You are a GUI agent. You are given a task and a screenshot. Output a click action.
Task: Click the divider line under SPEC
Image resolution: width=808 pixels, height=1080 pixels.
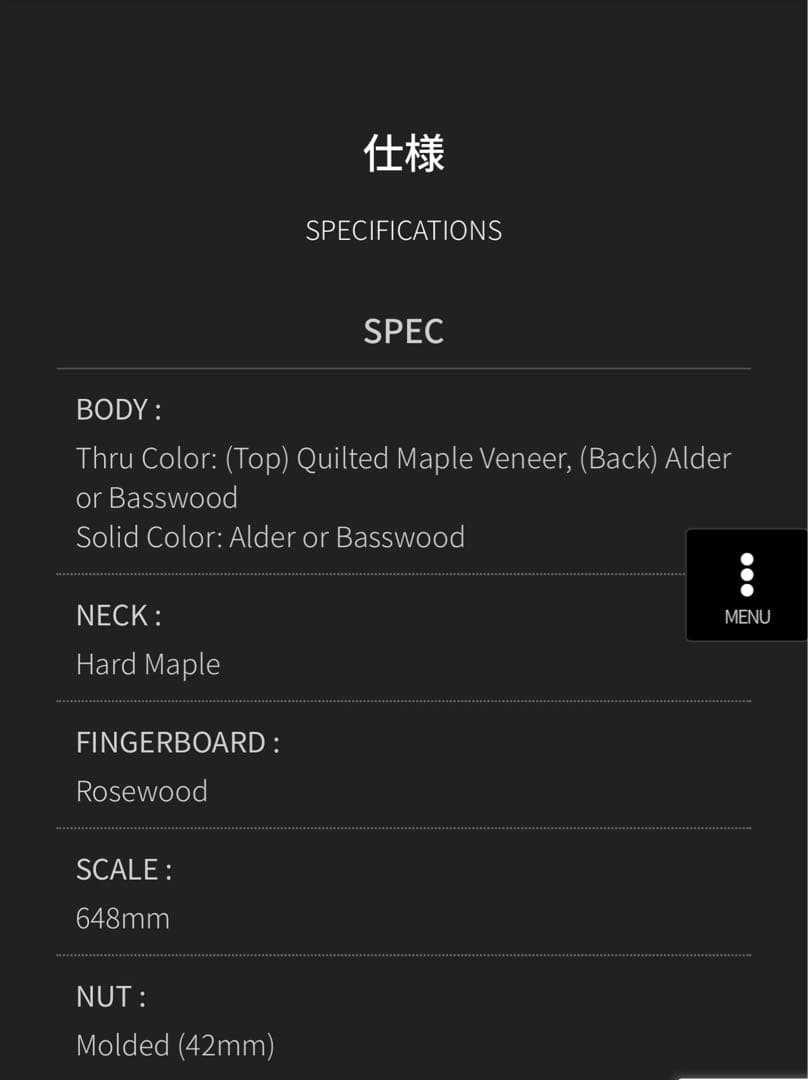[x=403, y=368]
